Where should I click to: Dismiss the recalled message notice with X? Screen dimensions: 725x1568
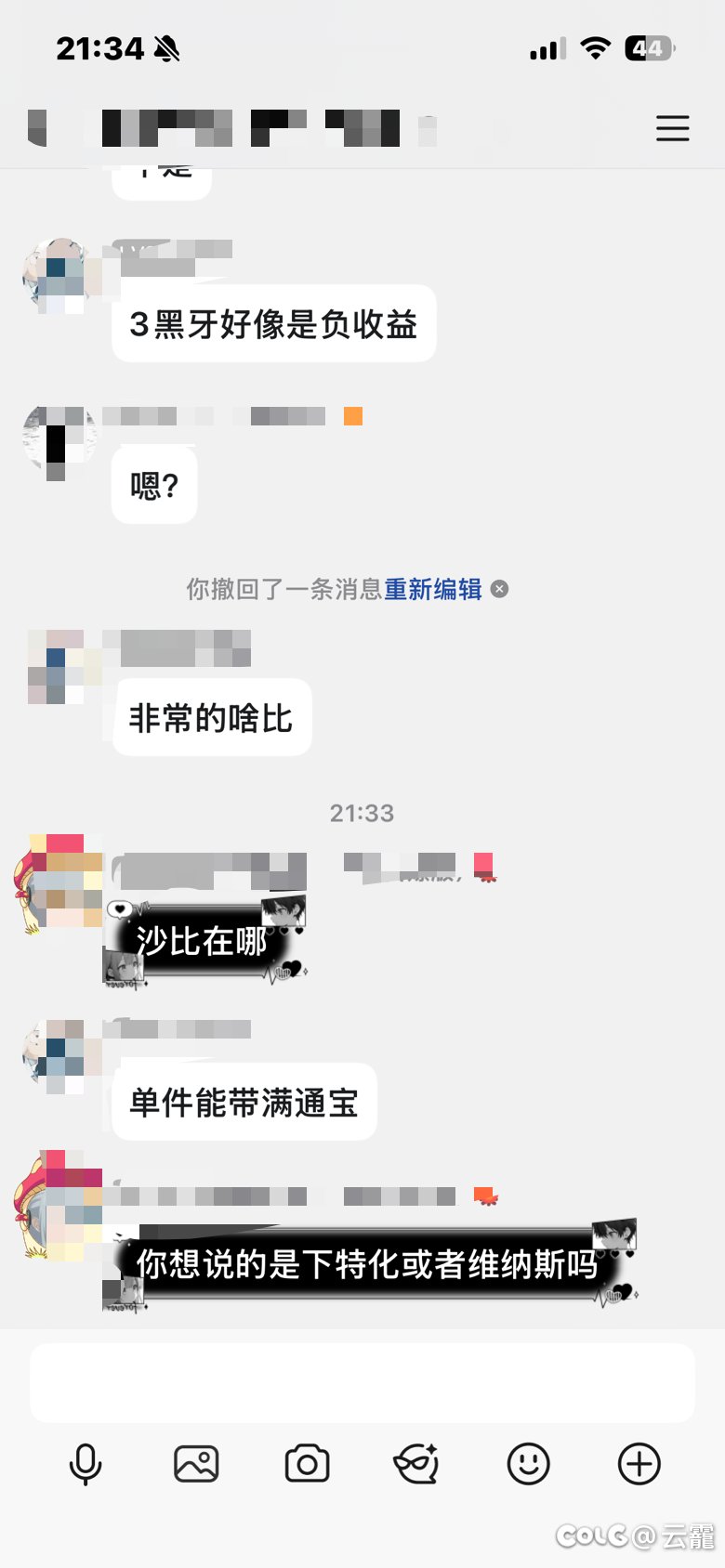[x=500, y=589]
